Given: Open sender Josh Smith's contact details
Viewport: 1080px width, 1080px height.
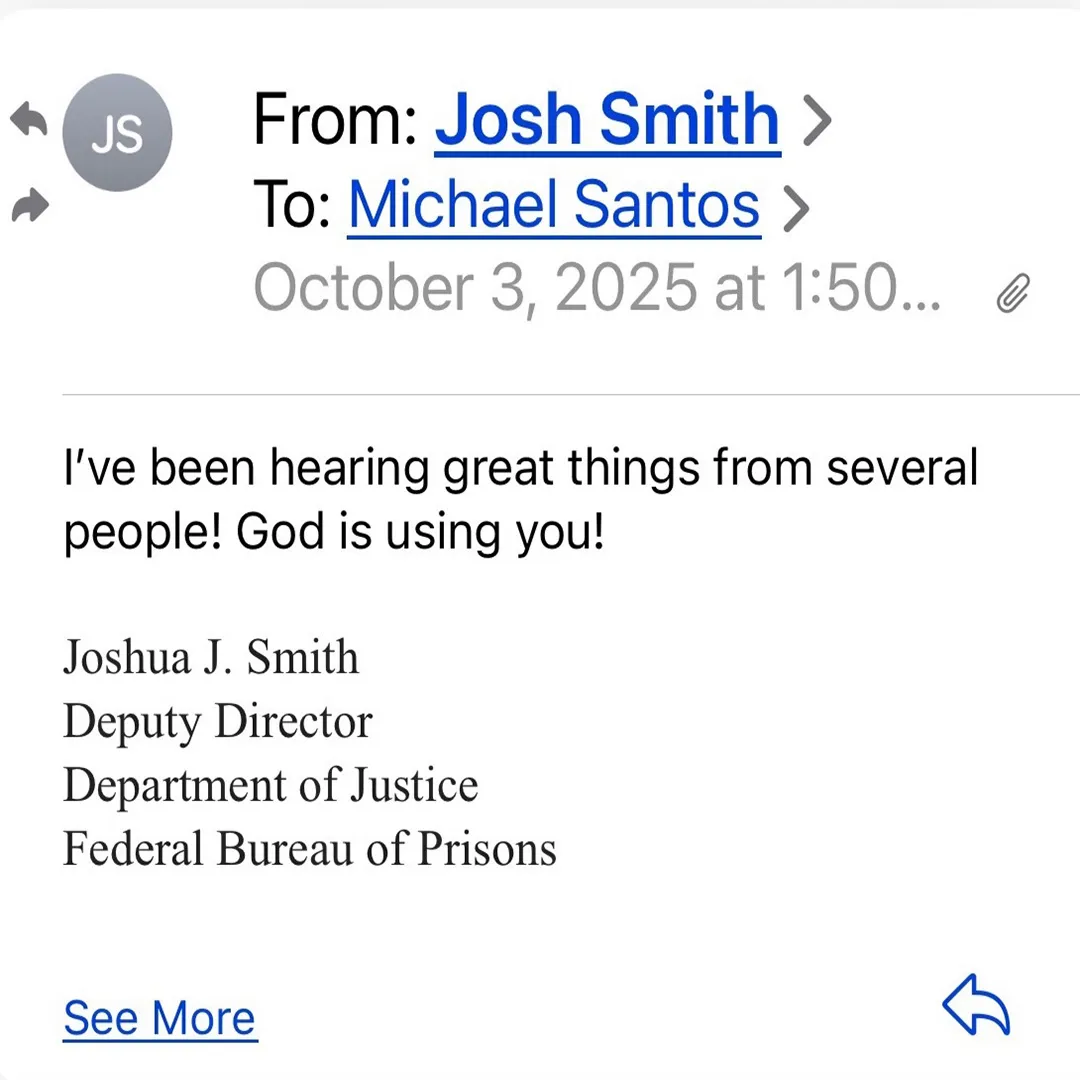Looking at the screenshot, I should point(607,121).
